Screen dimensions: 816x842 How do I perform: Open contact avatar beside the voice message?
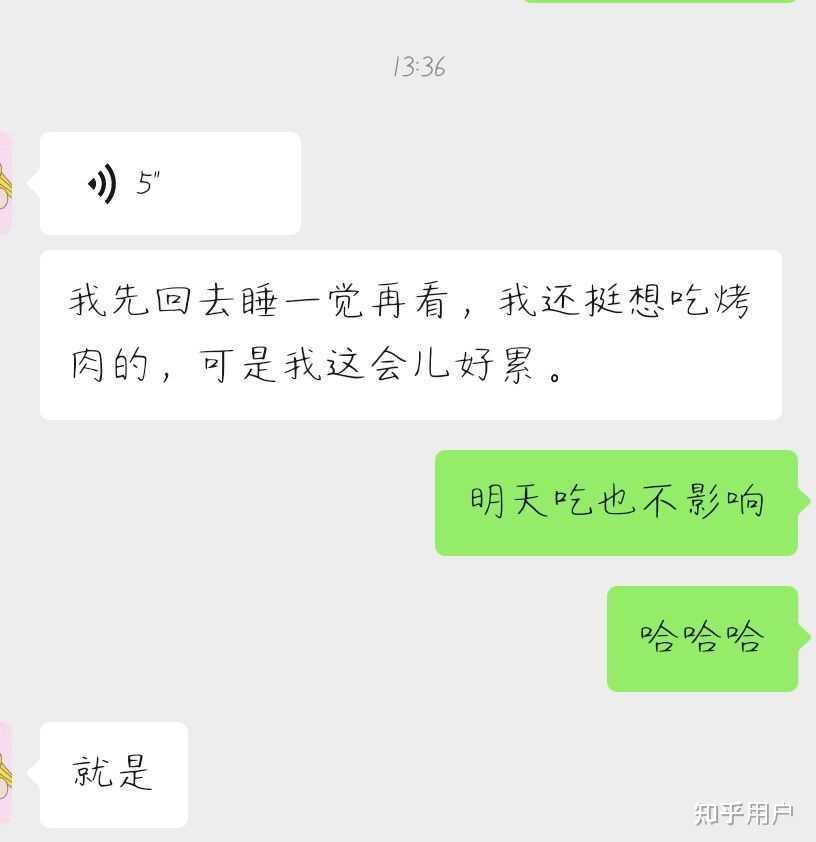(x=5, y=184)
